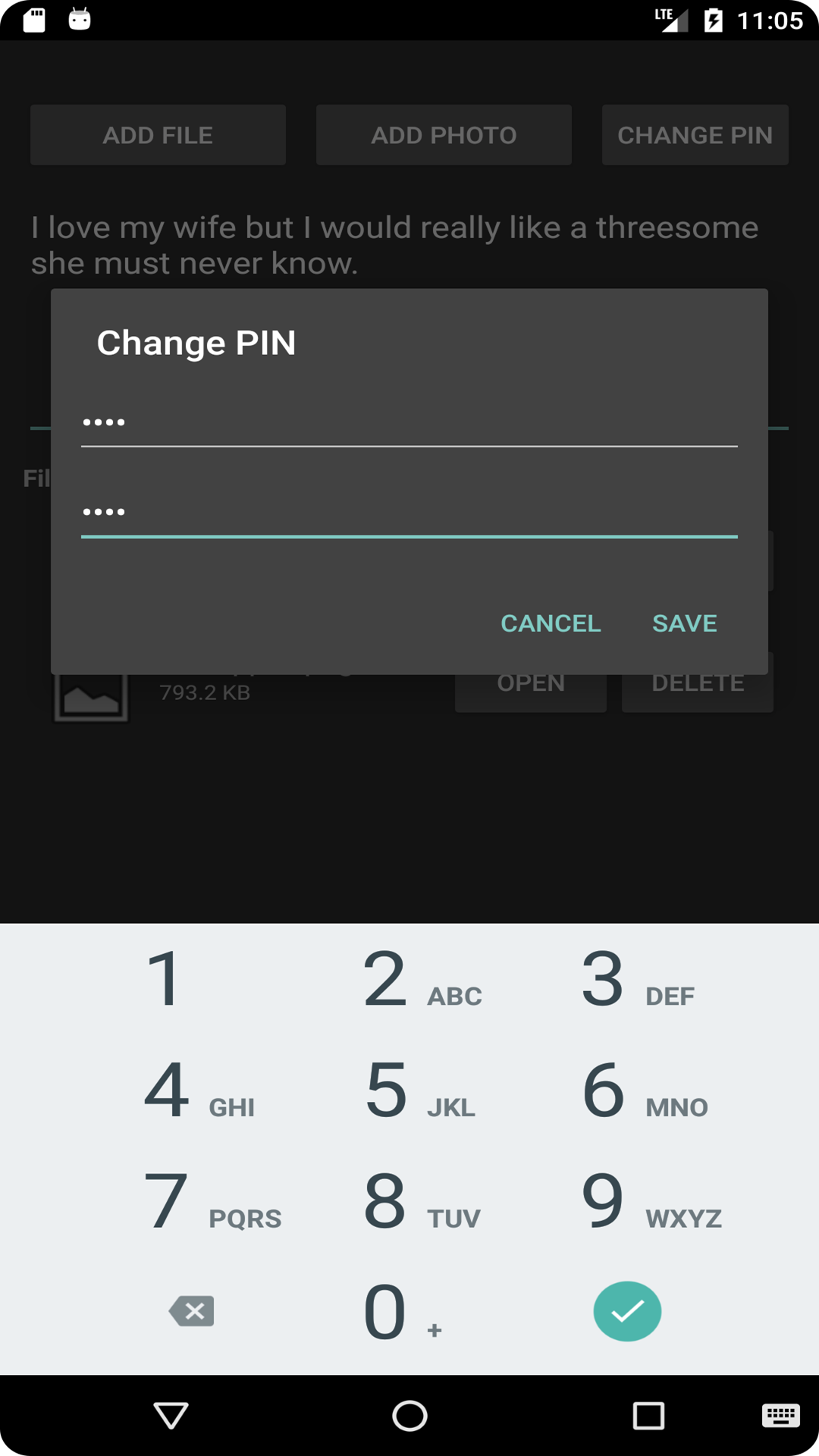Open the keyboard switcher icon

click(x=780, y=1415)
